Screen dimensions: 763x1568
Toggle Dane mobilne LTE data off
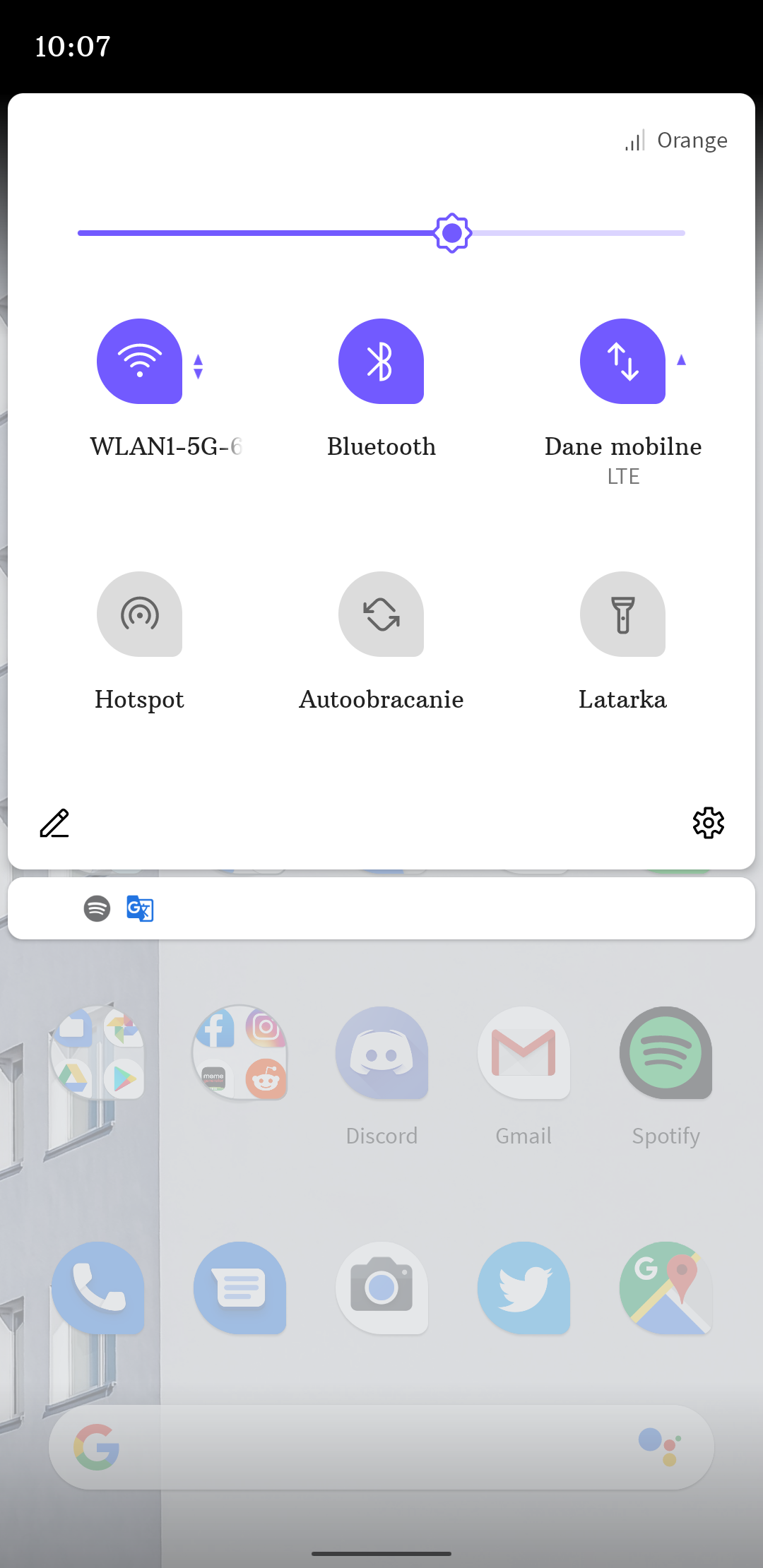click(x=622, y=361)
